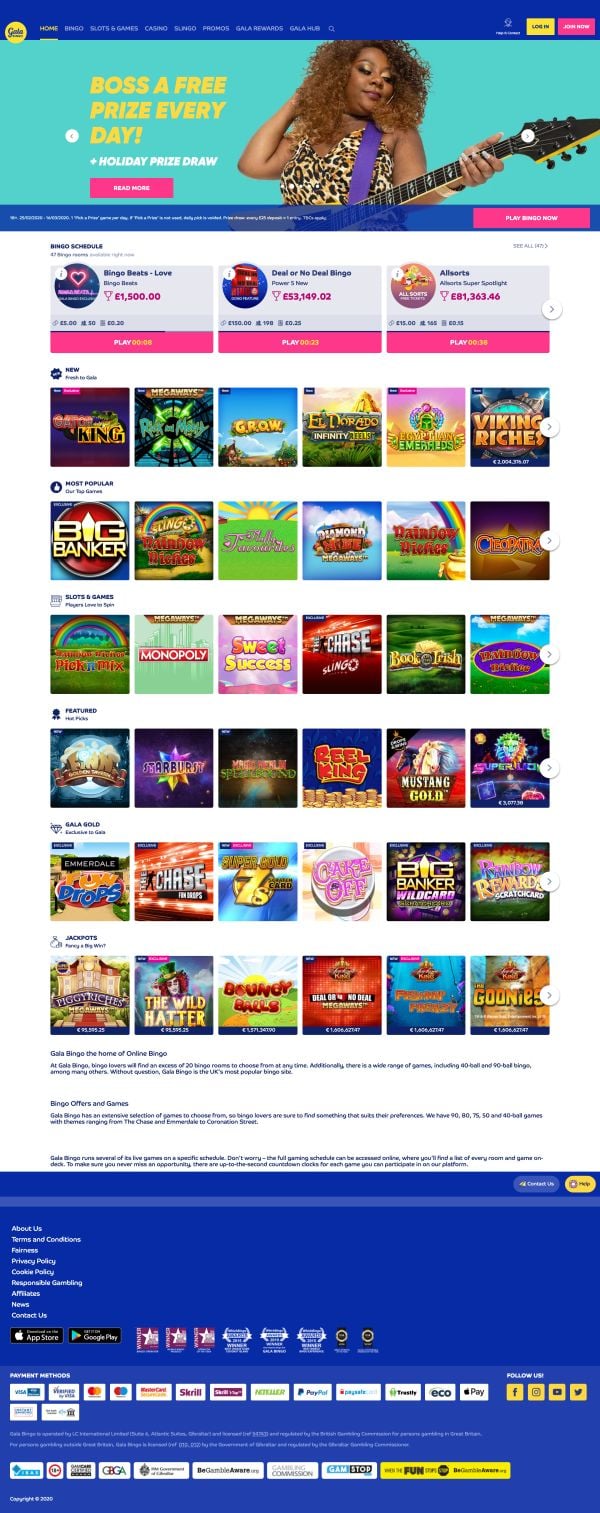Open See All bingo rooms link

[530, 245]
